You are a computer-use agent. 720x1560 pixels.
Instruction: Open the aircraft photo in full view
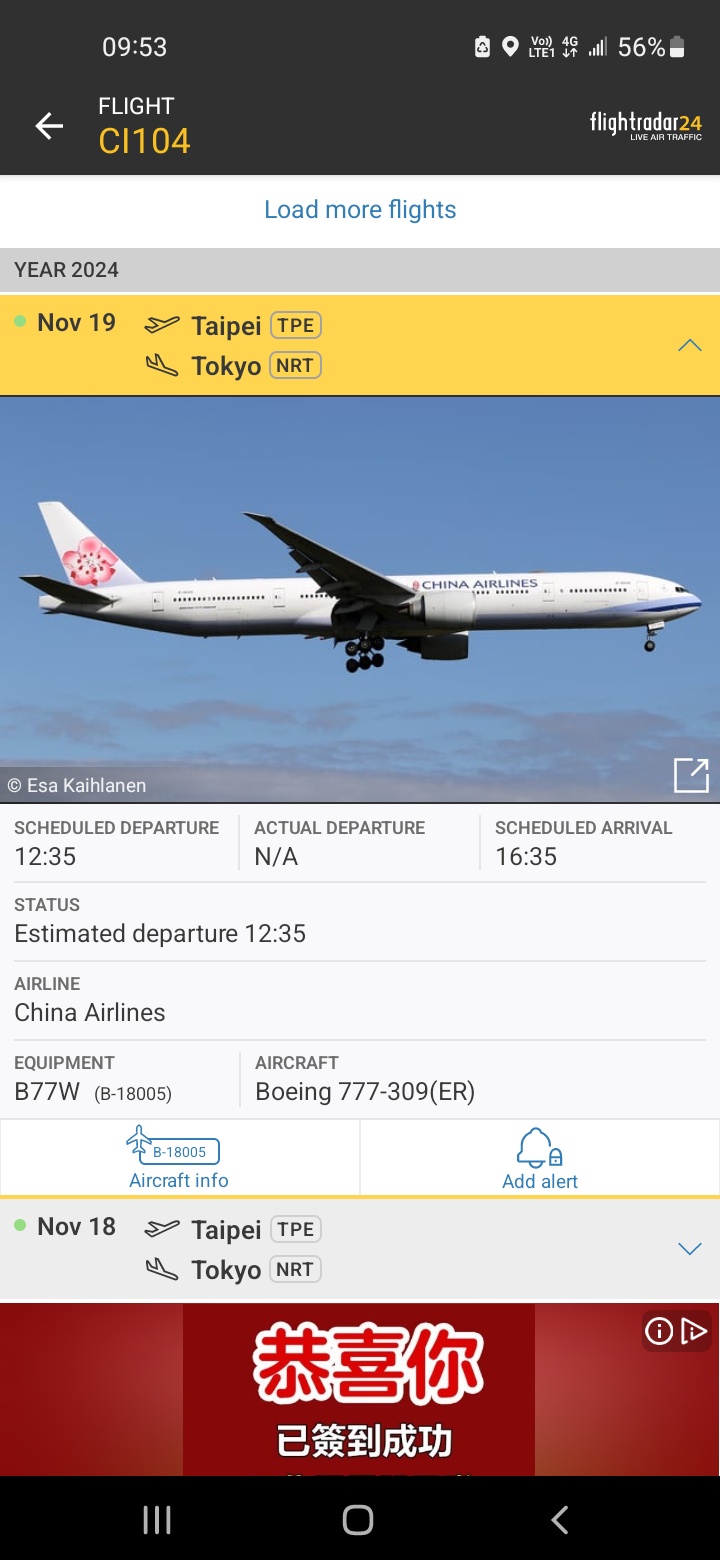[691, 775]
